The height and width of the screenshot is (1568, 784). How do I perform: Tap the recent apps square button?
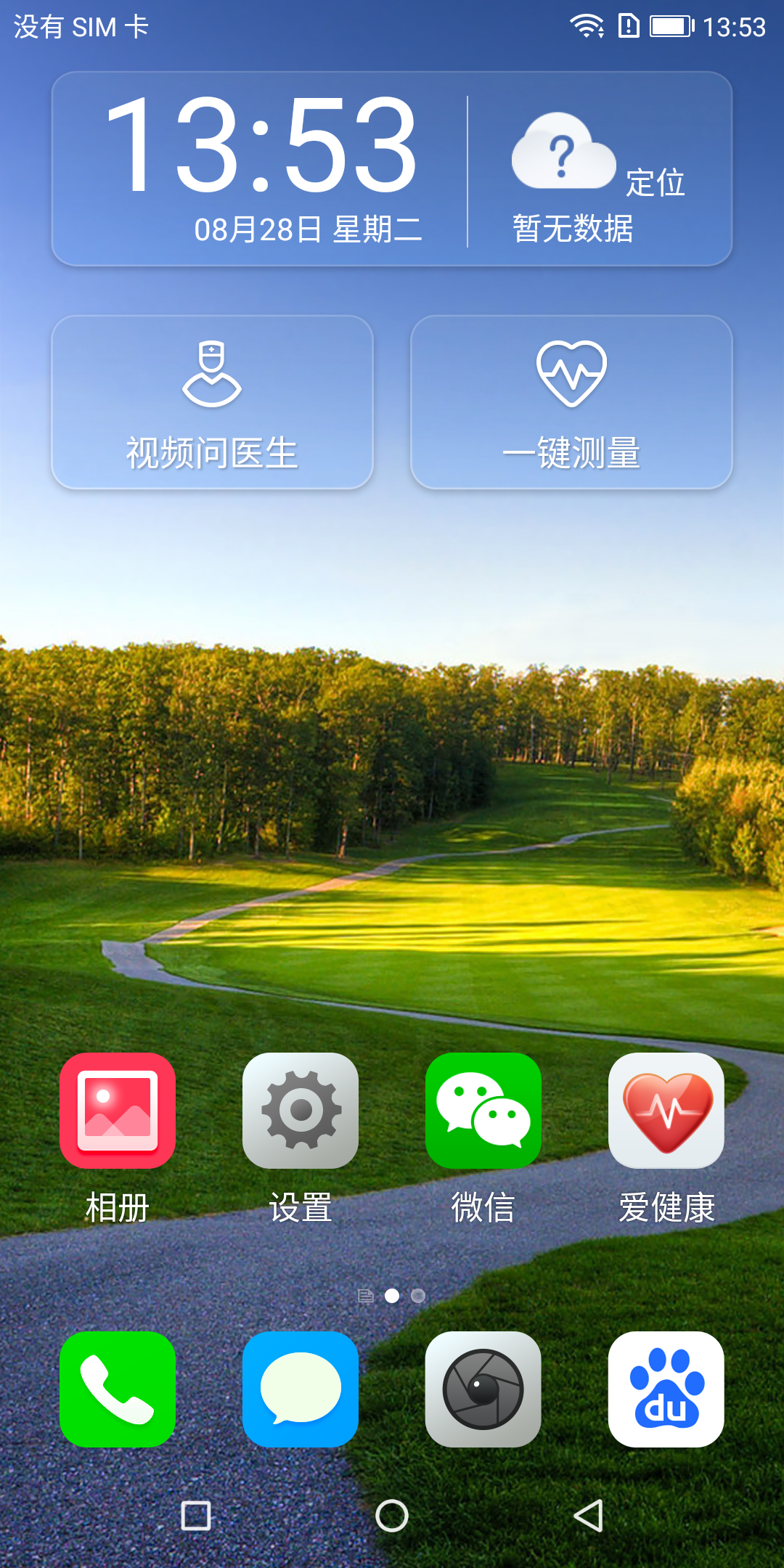(196, 1516)
